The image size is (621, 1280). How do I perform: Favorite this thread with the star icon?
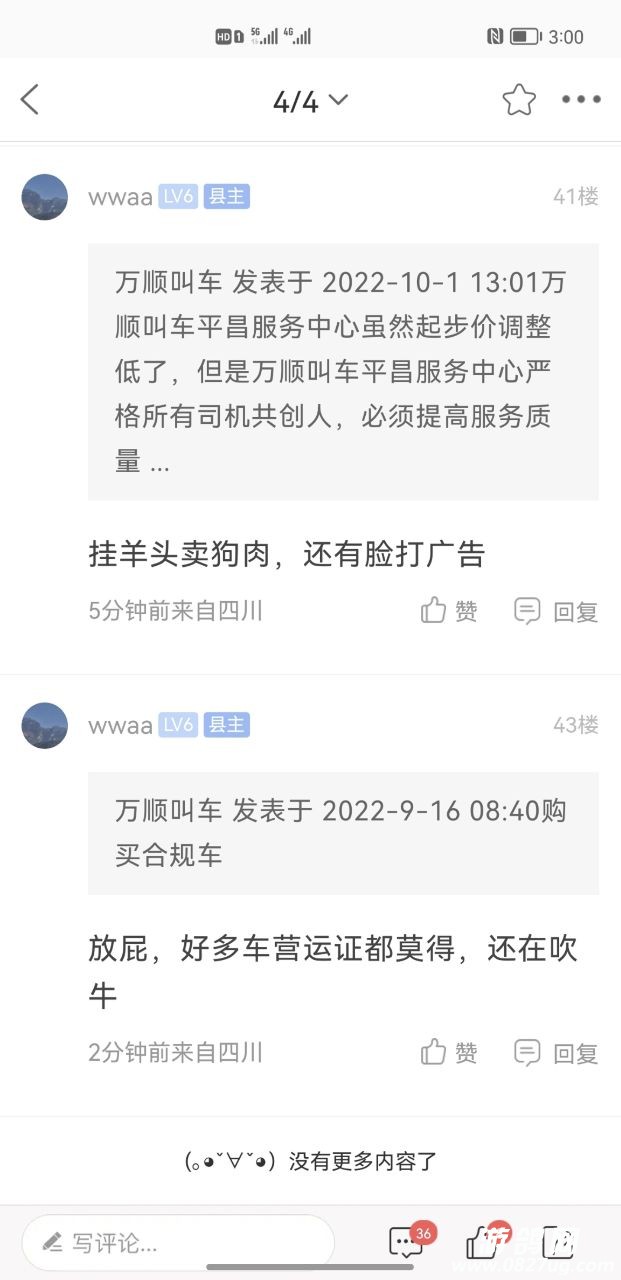519,100
